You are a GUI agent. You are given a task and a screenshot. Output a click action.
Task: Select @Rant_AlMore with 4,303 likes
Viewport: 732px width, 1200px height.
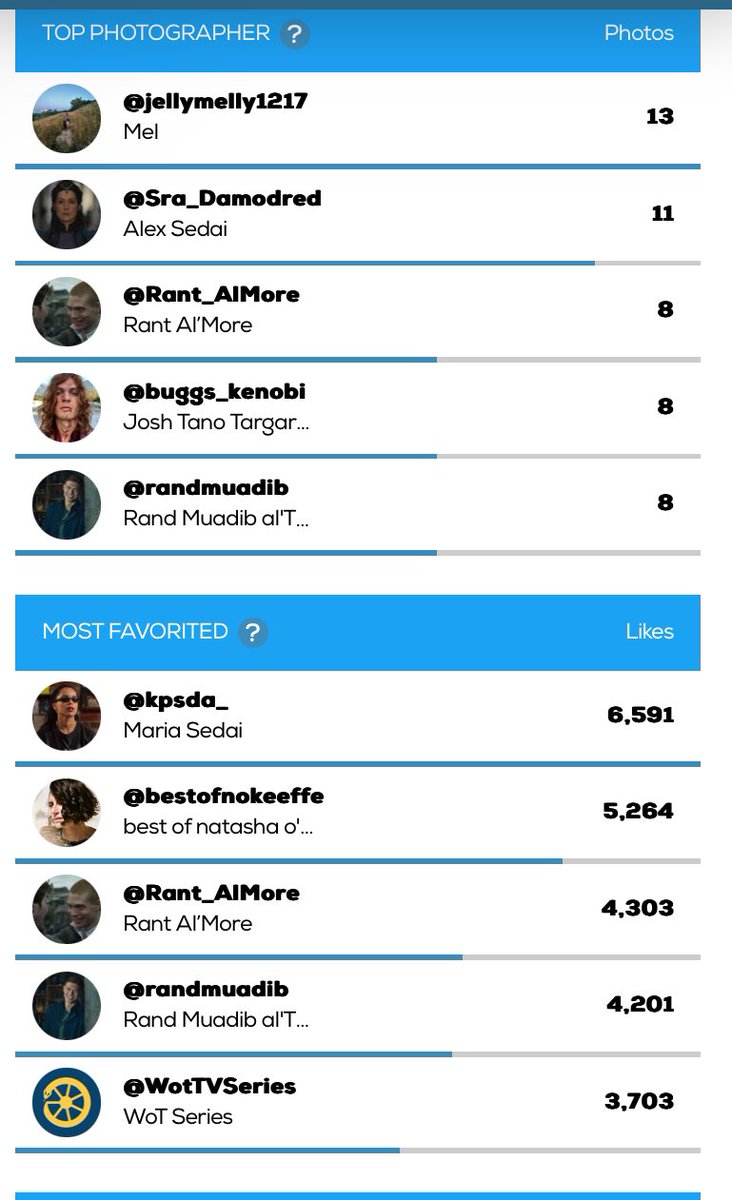[x=358, y=908]
